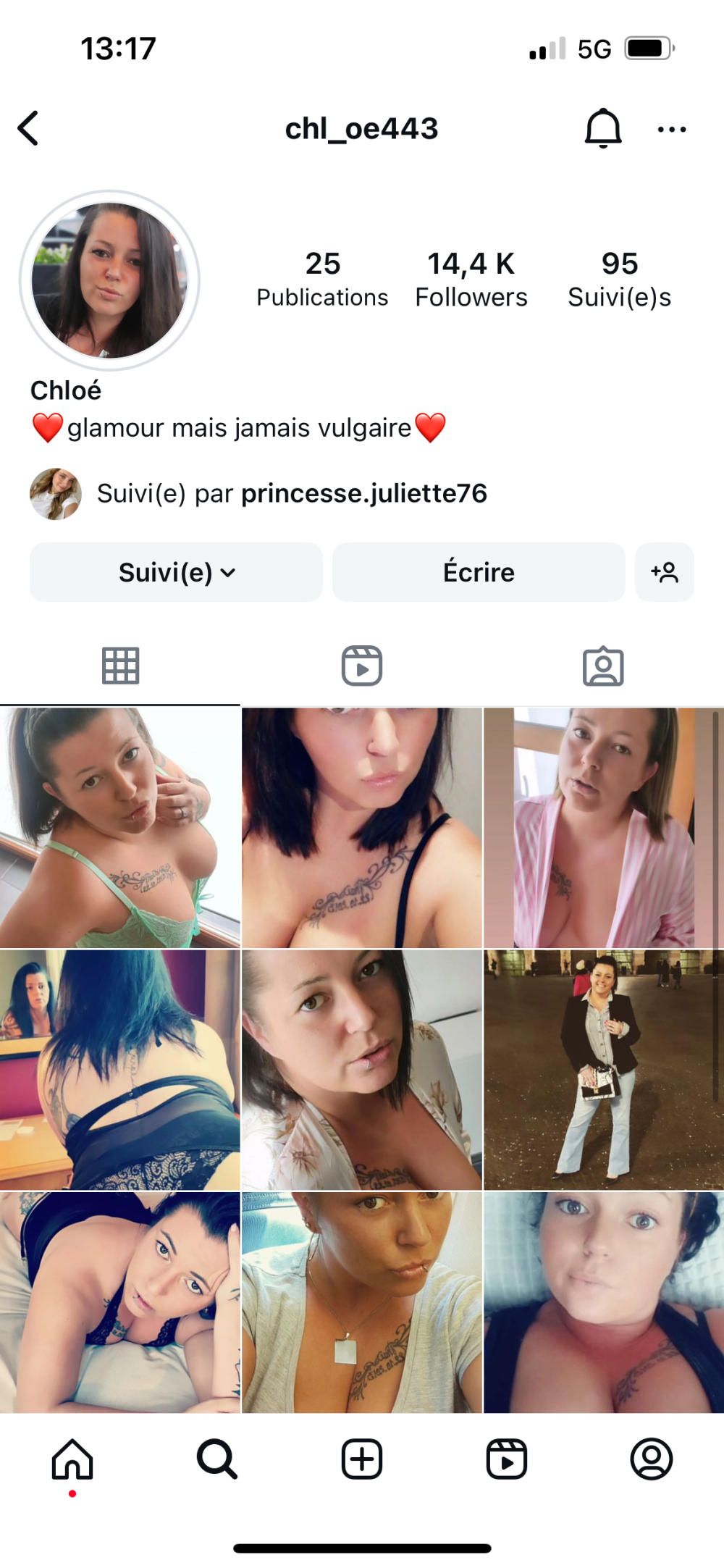Open my own profile tab
The image size is (724, 1568).
[652, 1459]
